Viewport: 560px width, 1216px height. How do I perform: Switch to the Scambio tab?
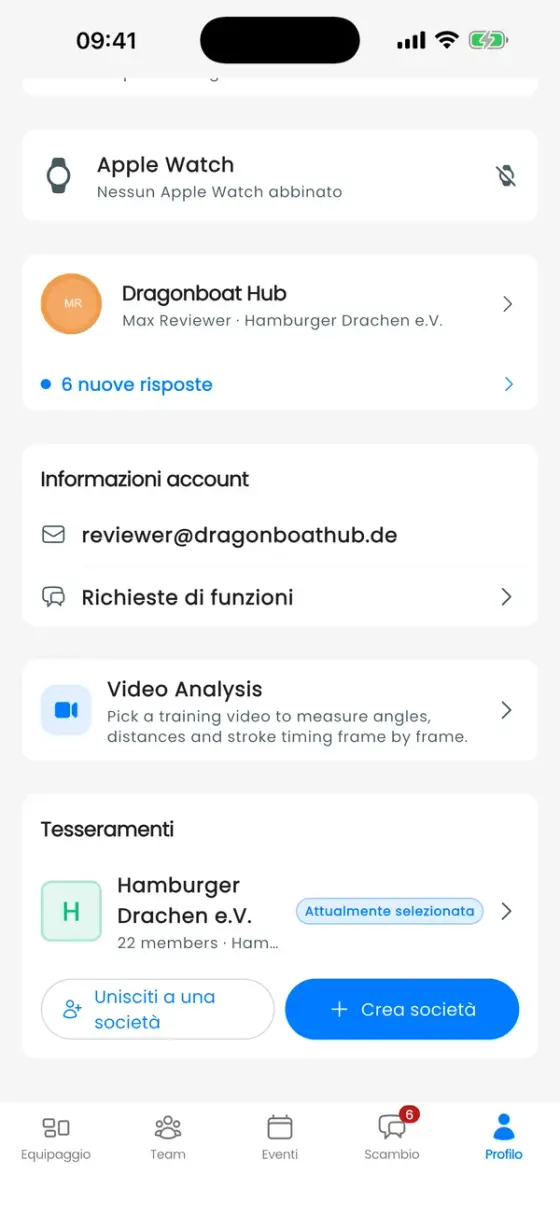pos(392,1138)
